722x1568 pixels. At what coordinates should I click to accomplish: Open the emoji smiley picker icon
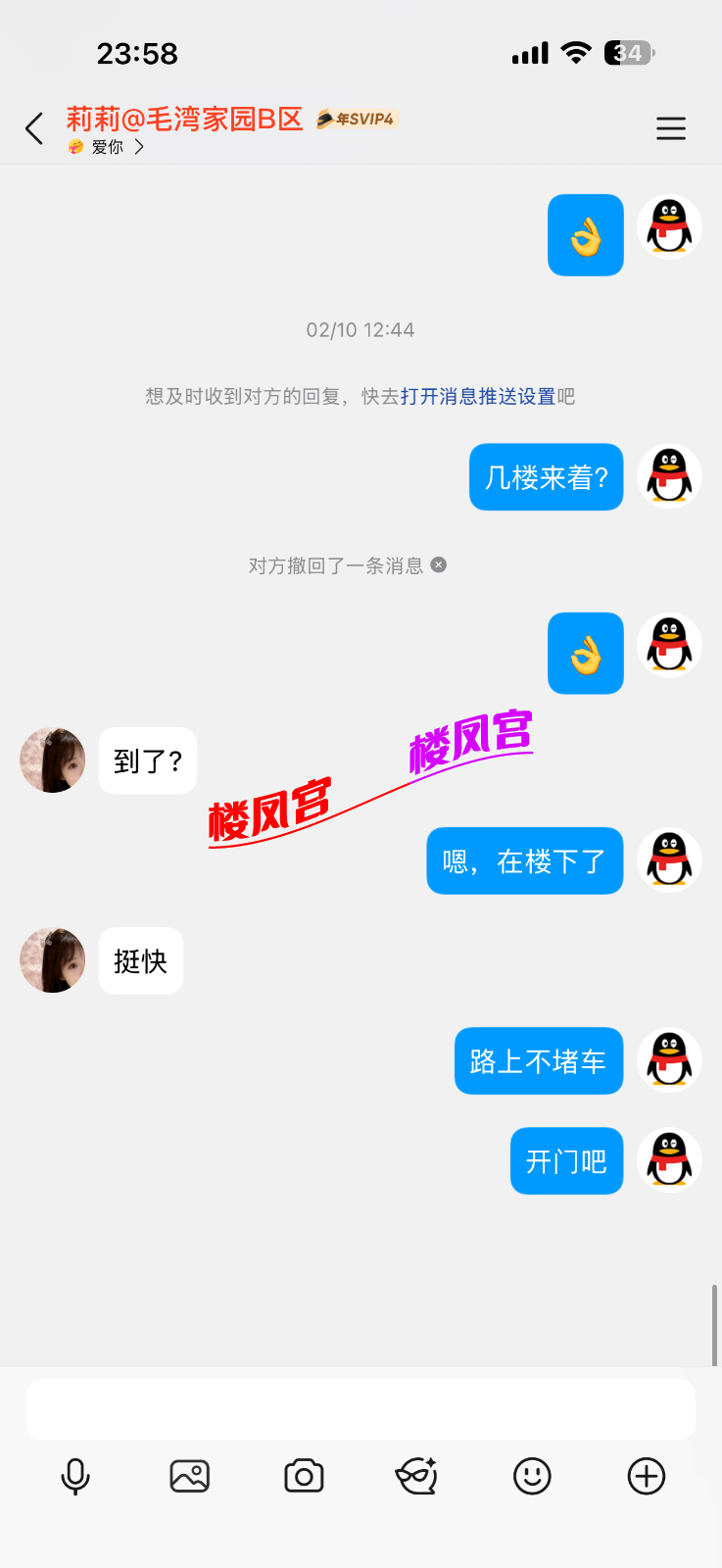(531, 1476)
